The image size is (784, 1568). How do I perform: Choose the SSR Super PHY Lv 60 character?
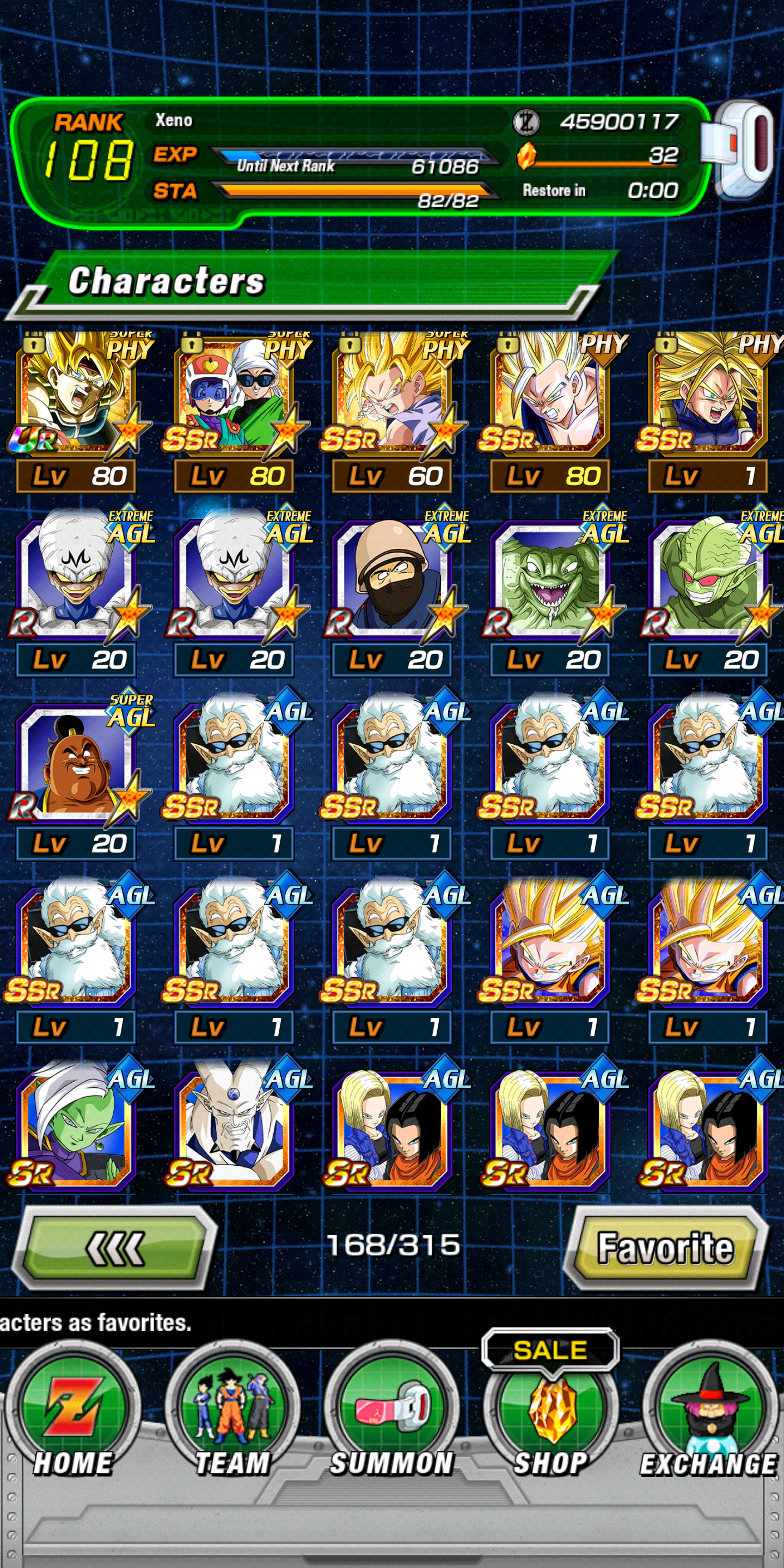(x=393, y=412)
